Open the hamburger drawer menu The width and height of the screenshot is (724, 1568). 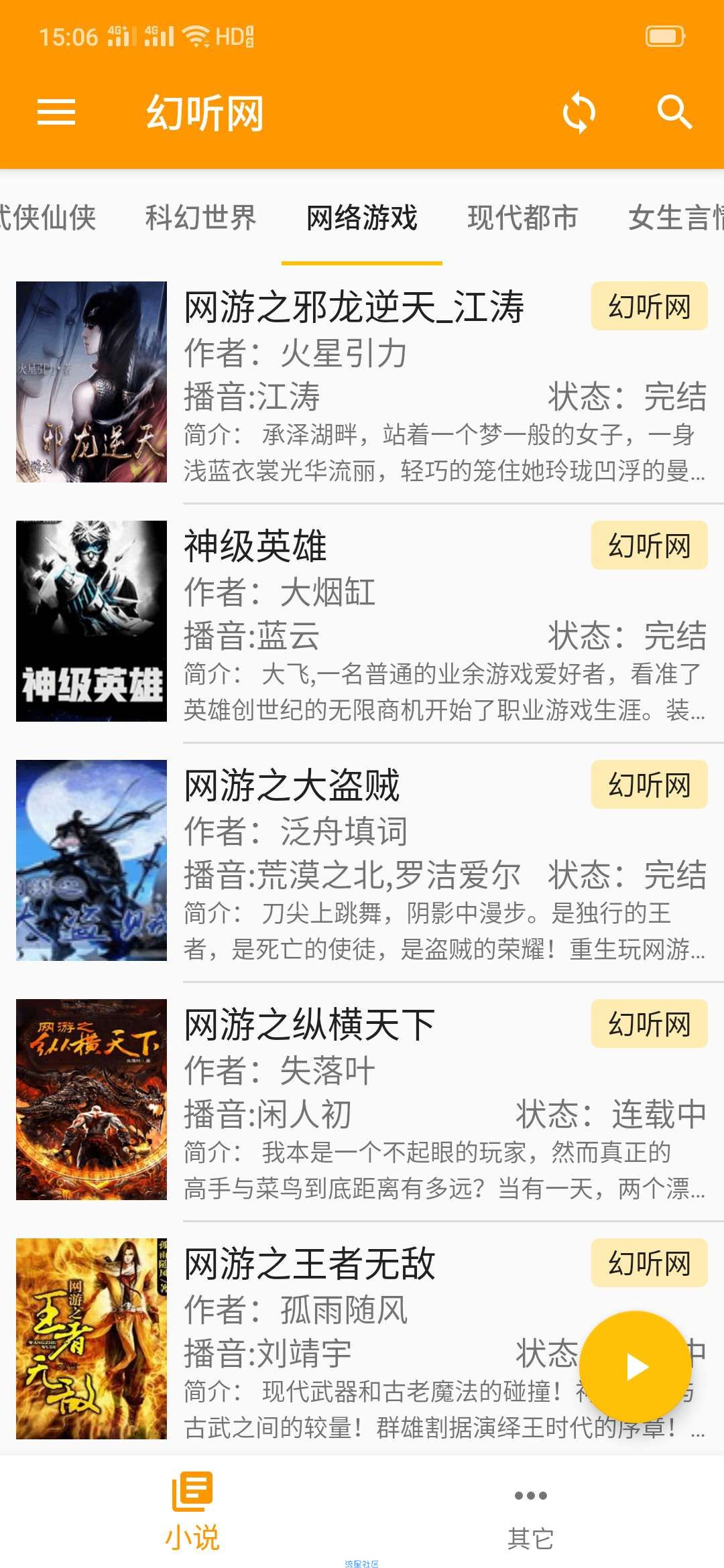[56, 112]
